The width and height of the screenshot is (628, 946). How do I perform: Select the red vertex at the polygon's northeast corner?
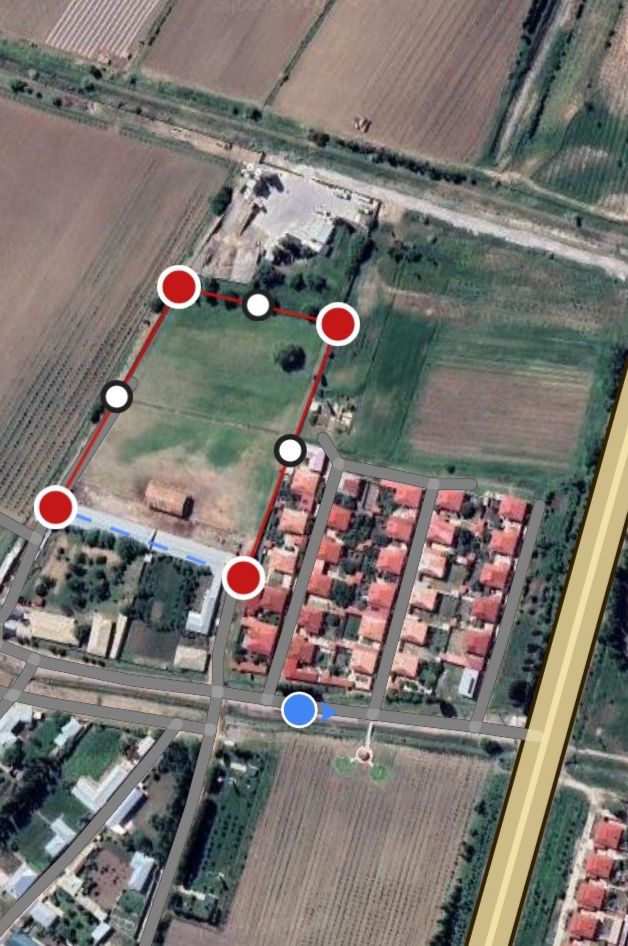pyautogui.click(x=338, y=324)
